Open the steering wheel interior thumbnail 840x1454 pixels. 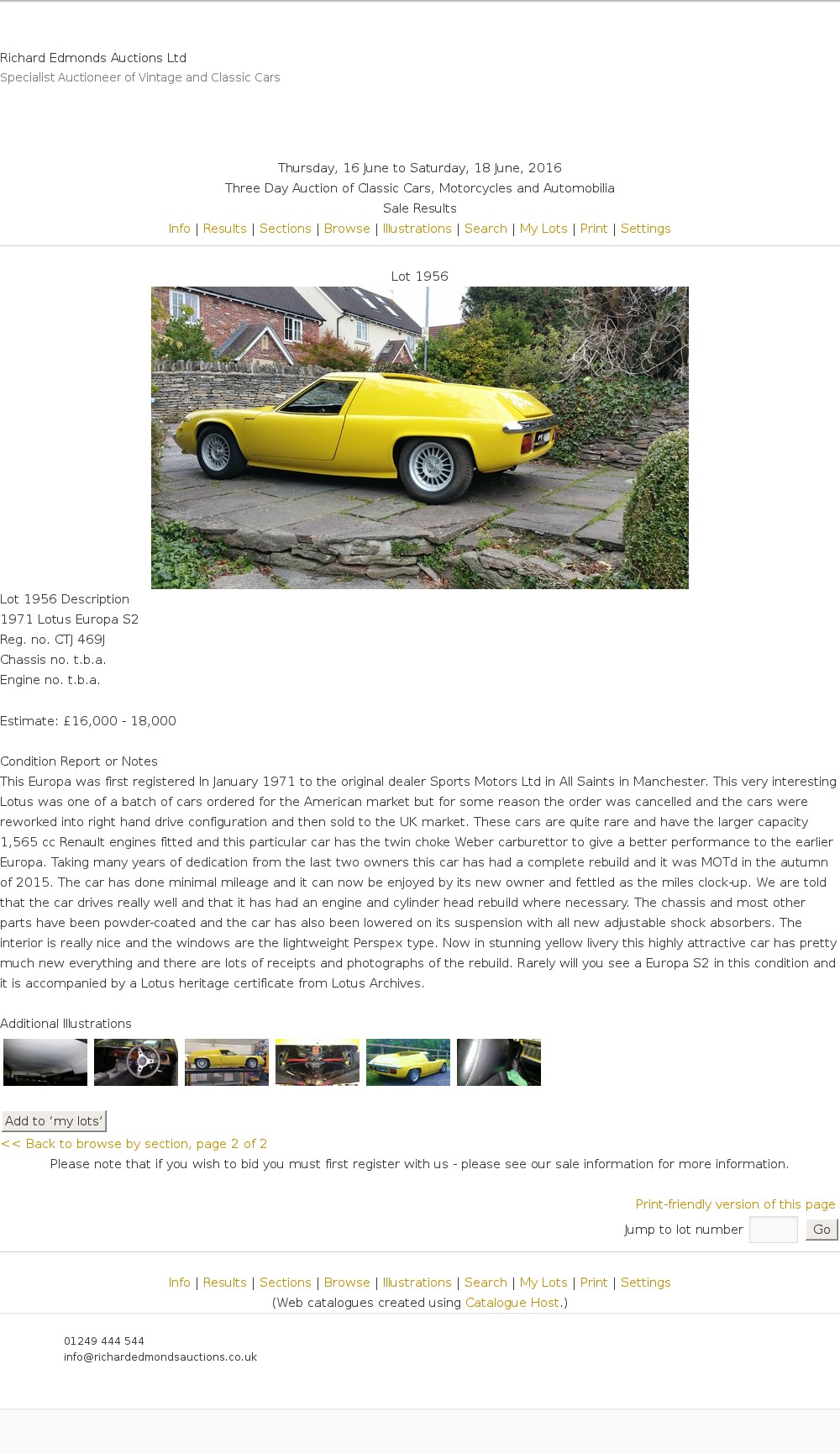pyautogui.click(x=136, y=1062)
